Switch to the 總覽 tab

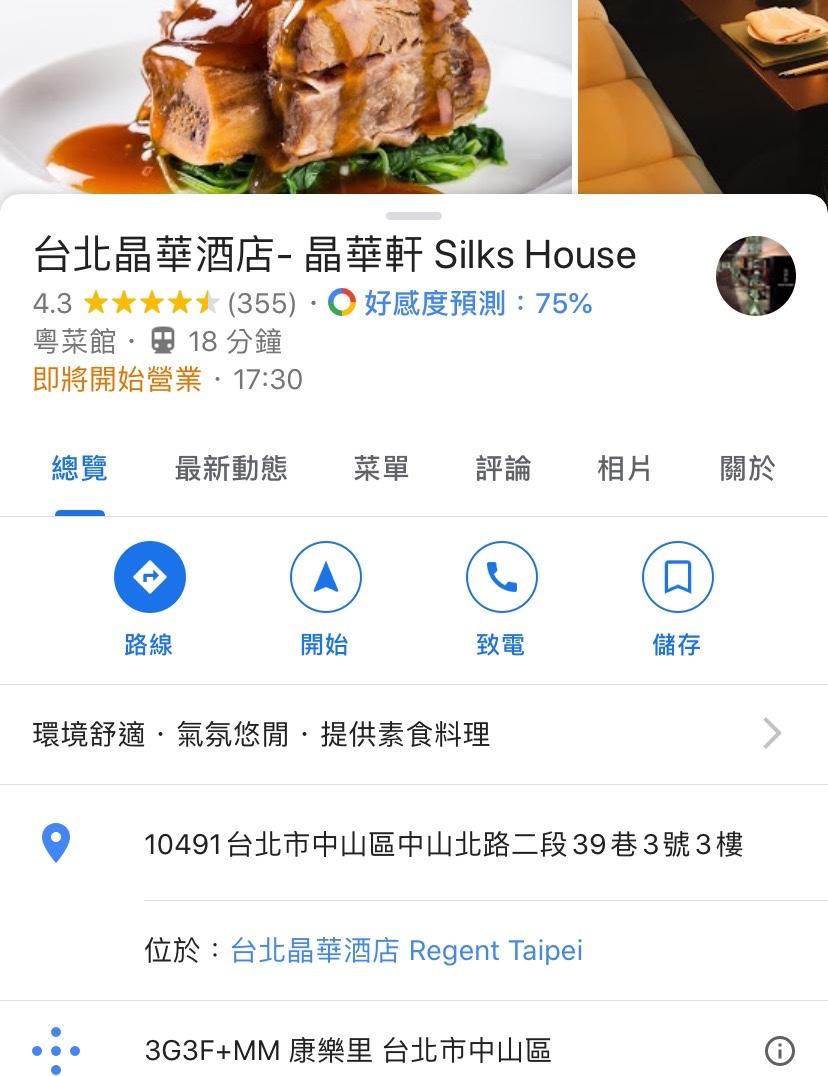coord(80,468)
